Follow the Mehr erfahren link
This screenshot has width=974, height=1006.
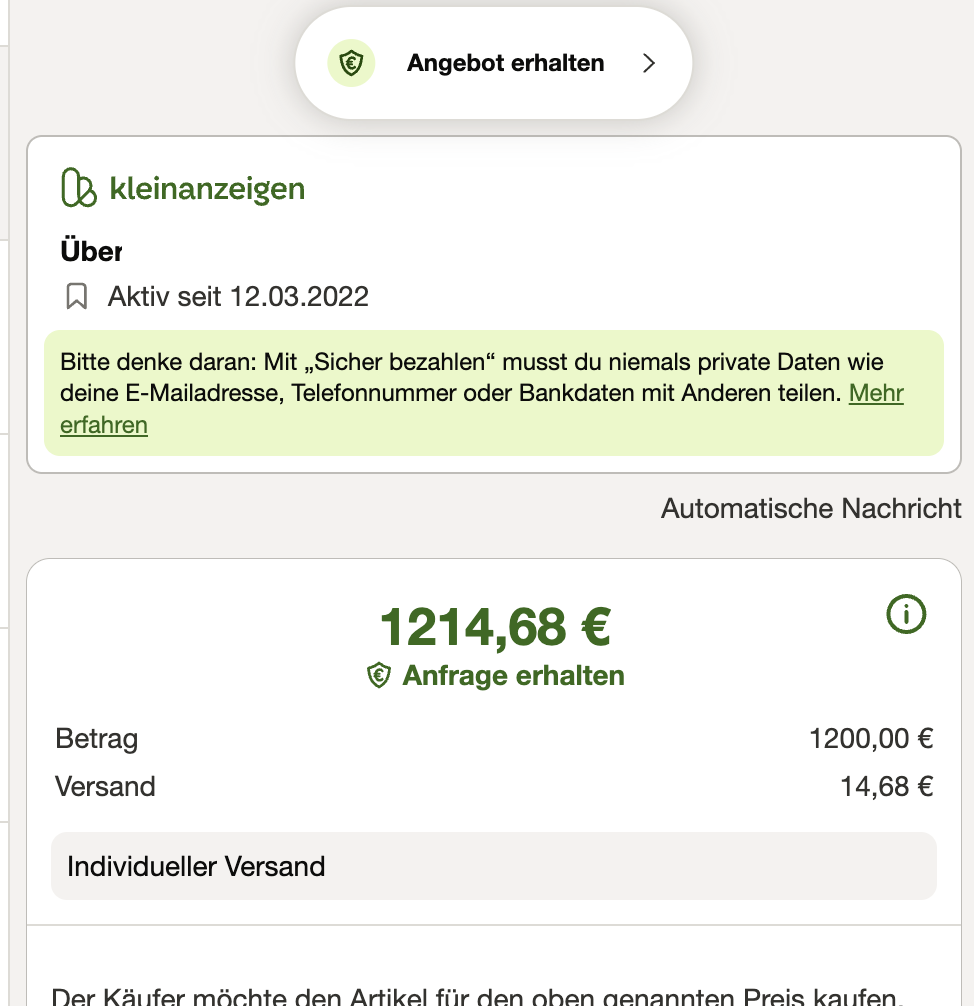pyautogui.click(x=875, y=394)
